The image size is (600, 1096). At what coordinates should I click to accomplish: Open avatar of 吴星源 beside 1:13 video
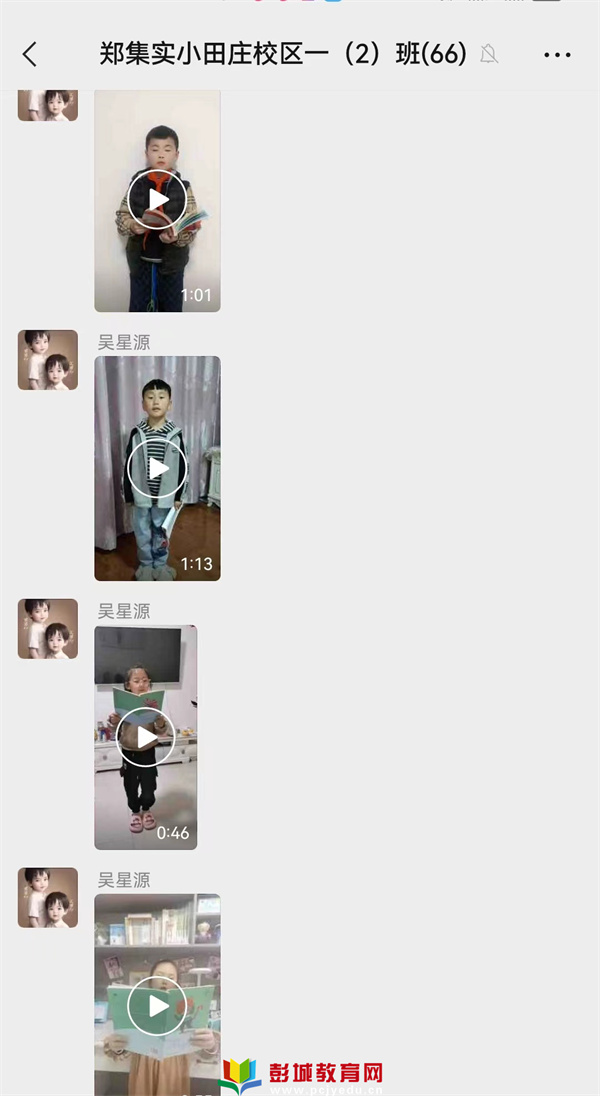[47, 360]
